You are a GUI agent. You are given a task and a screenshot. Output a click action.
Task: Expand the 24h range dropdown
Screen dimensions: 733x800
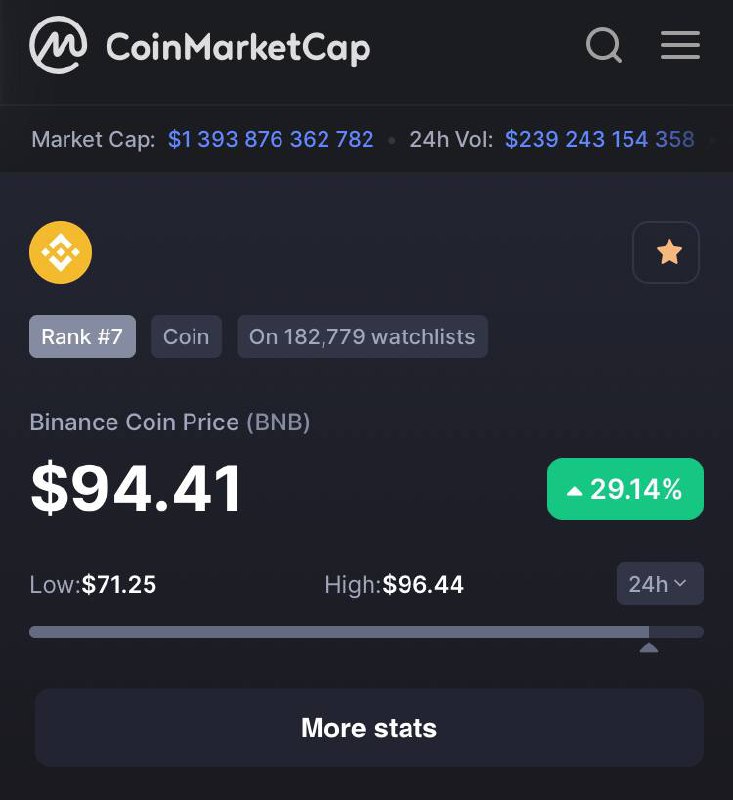coord(660,584)
